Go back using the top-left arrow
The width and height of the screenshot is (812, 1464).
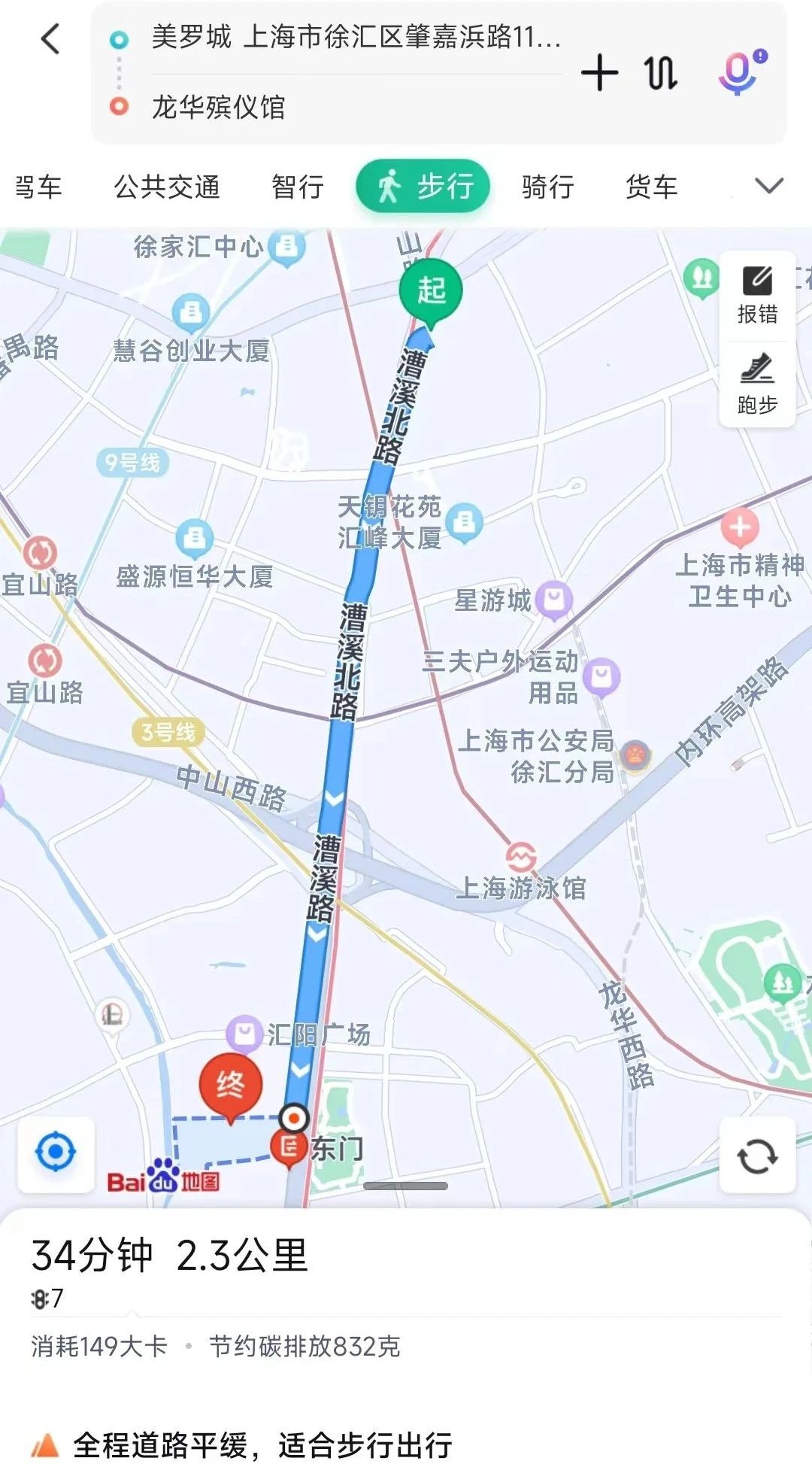(50, 39)
